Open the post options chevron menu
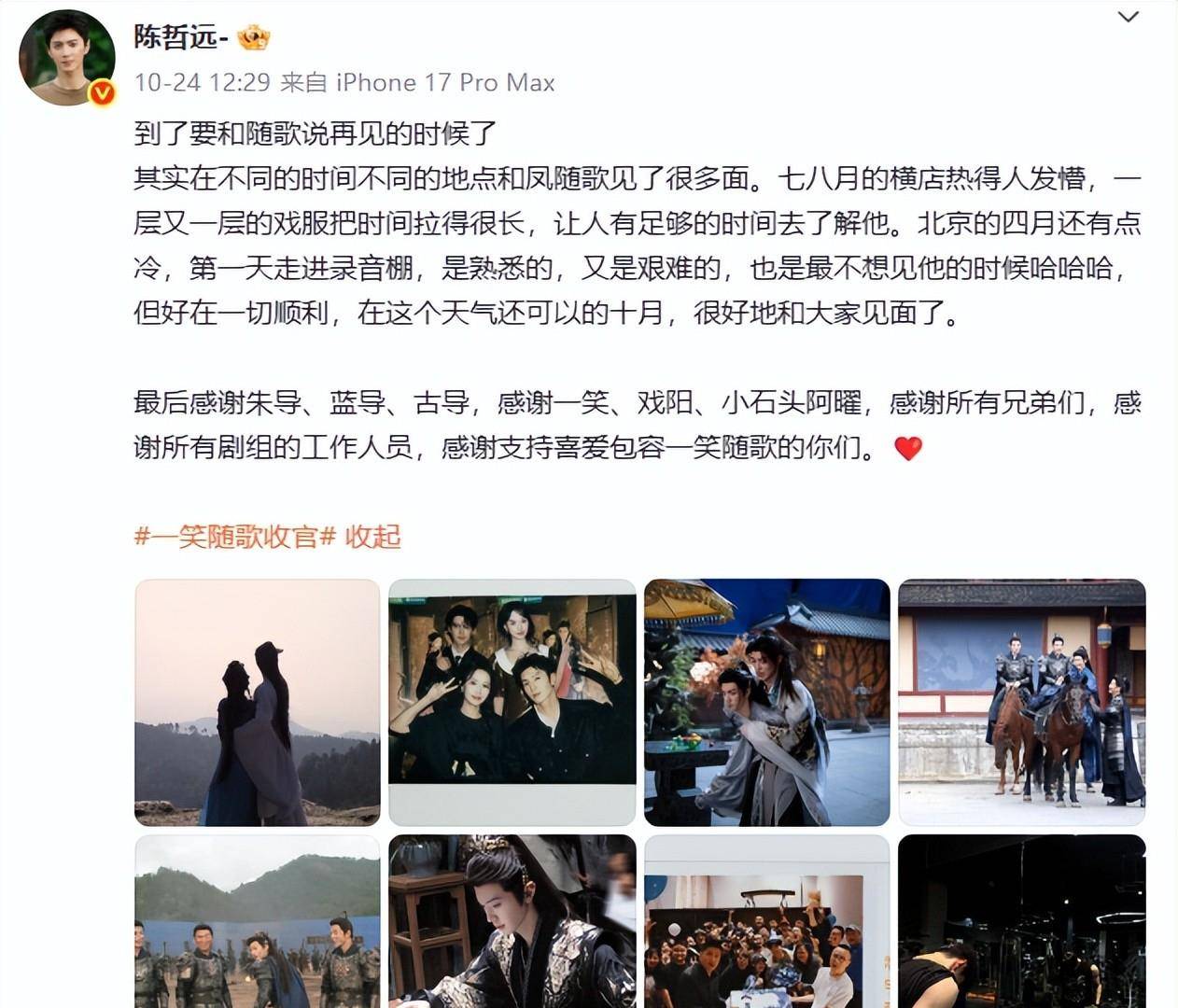The width and height of the screenshot is (1178, 1008). (1128, 18)
